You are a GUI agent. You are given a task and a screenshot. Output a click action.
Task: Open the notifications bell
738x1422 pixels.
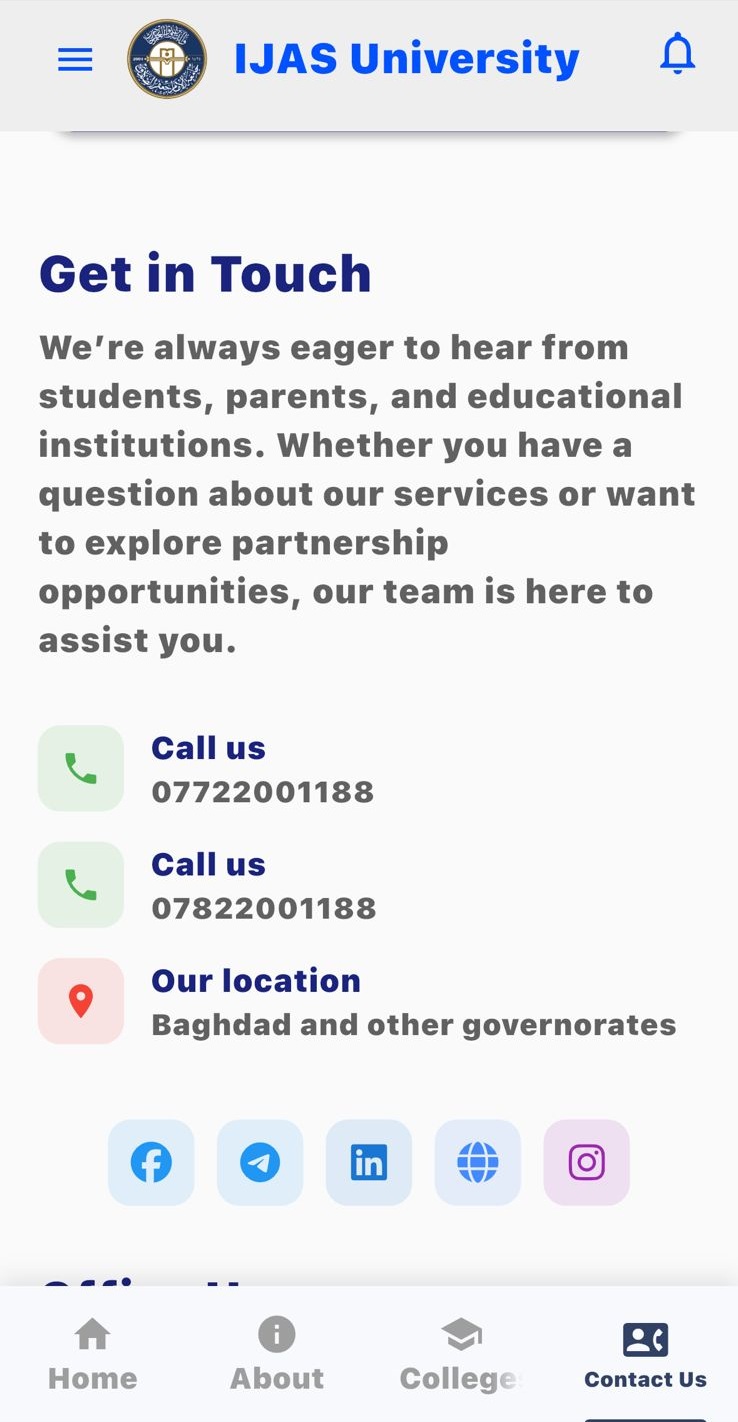coord(677,55)
